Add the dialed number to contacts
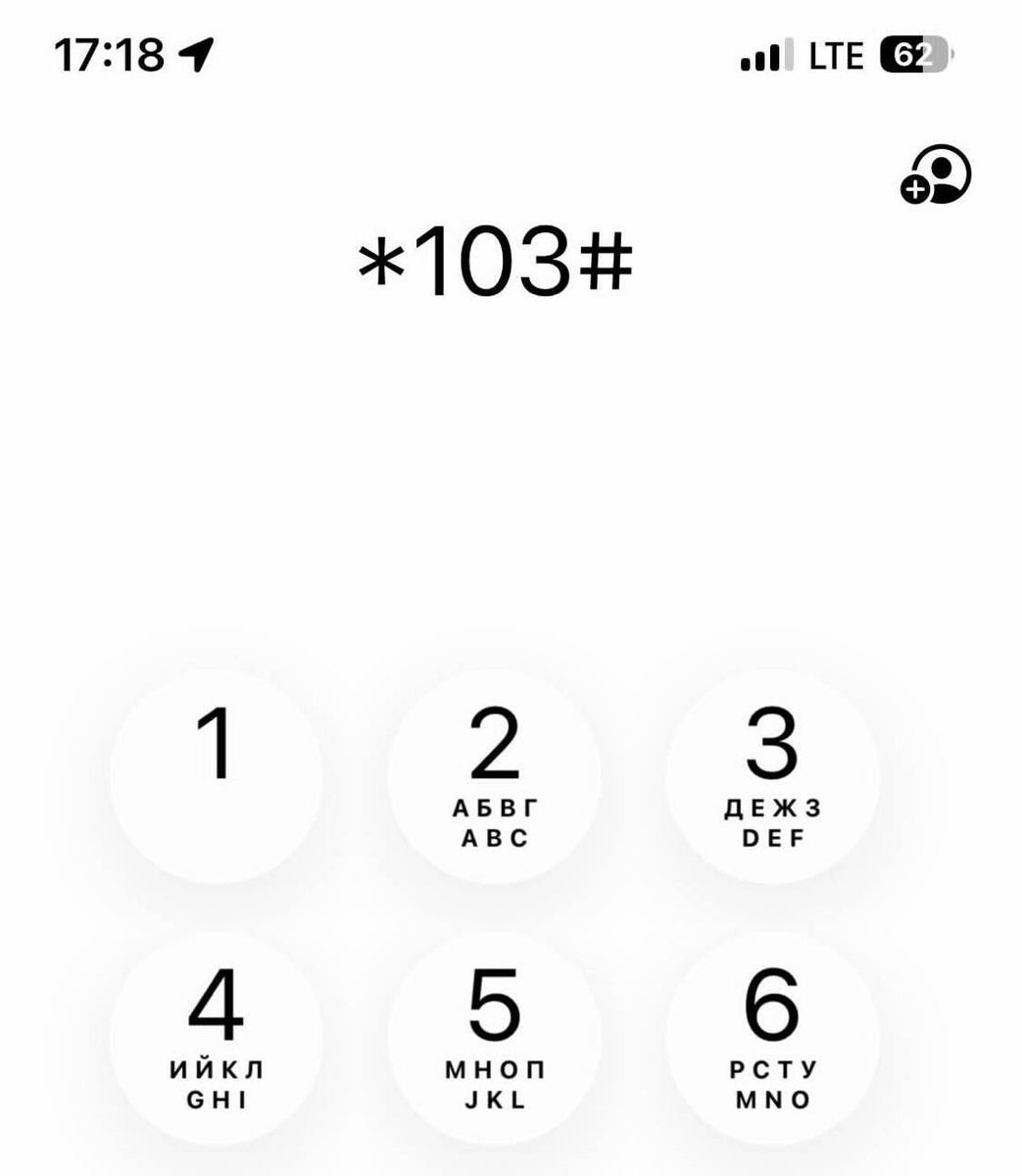1022x1176 pixels. 936,174
